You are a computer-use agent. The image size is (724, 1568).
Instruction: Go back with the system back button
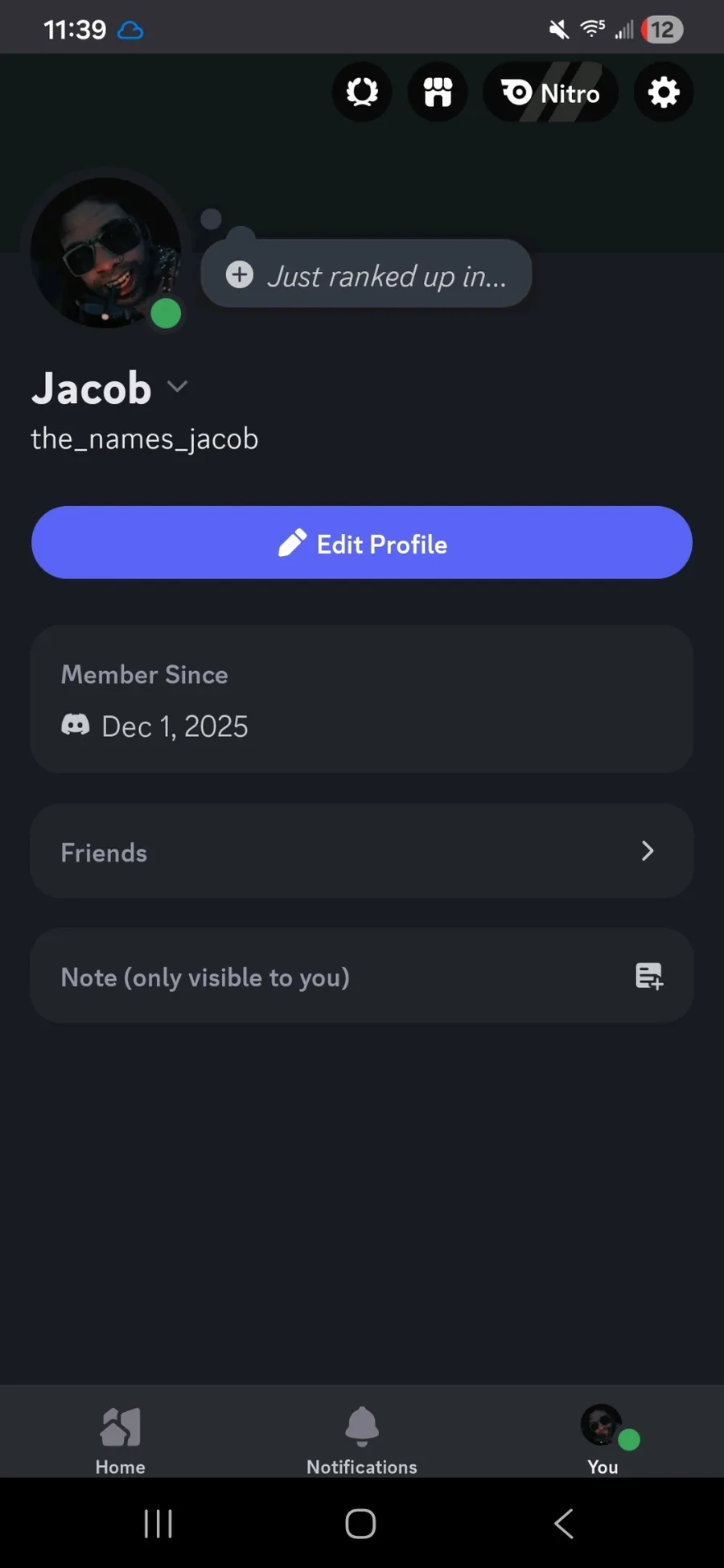point(564,1524)
